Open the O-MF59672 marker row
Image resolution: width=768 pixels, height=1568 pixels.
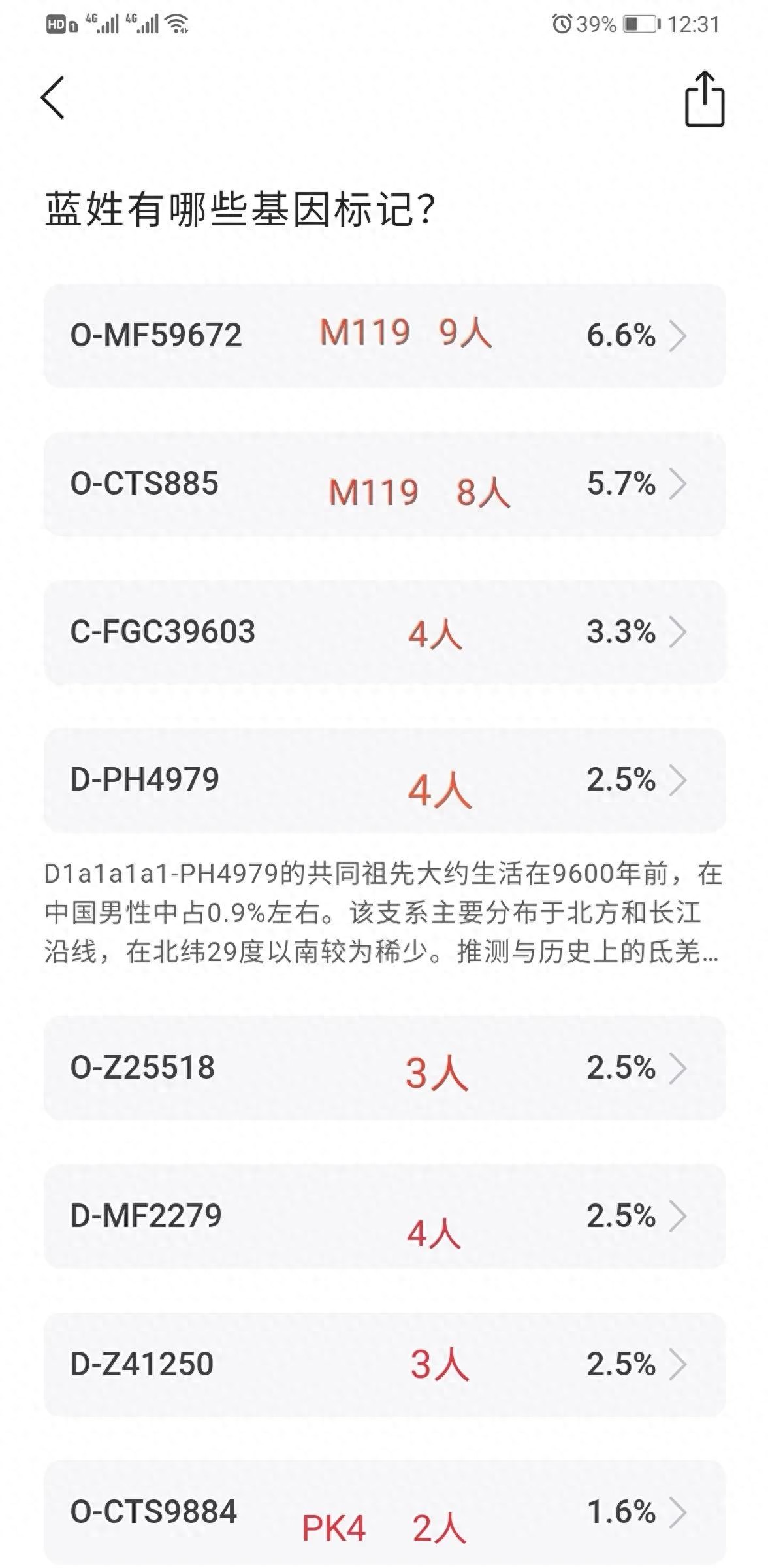pos(385,336)
